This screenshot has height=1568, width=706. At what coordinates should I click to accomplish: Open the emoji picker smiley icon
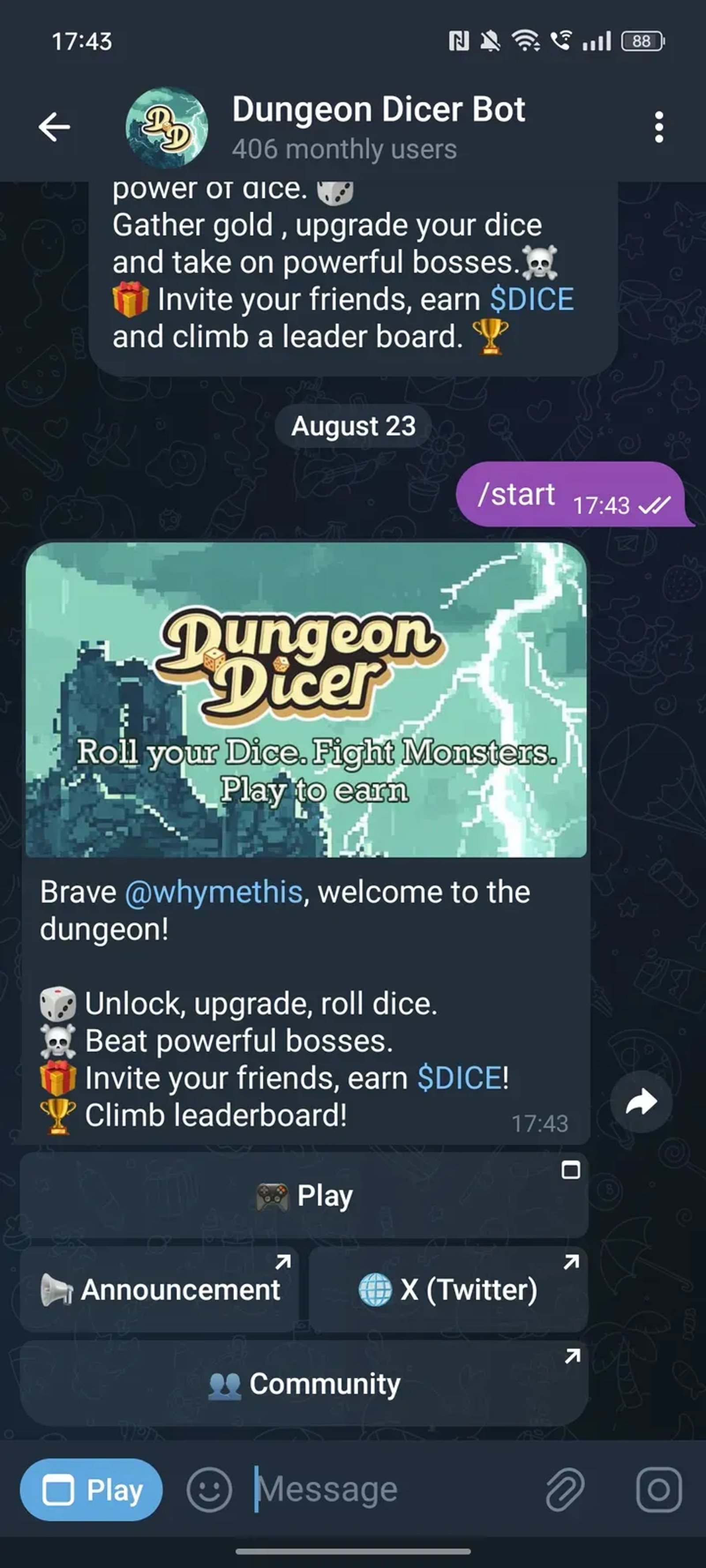pyautogui.click(x=210, y=1489)
